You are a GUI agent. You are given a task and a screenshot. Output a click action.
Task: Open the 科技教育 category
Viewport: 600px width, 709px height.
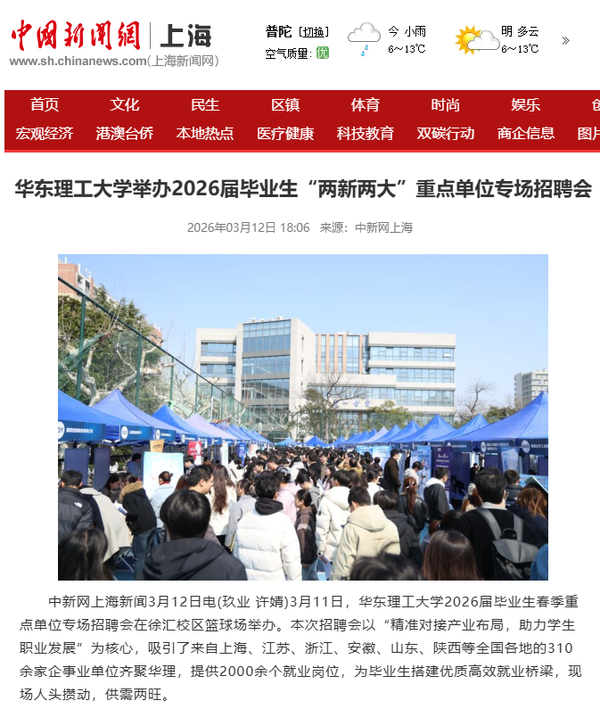365,133
